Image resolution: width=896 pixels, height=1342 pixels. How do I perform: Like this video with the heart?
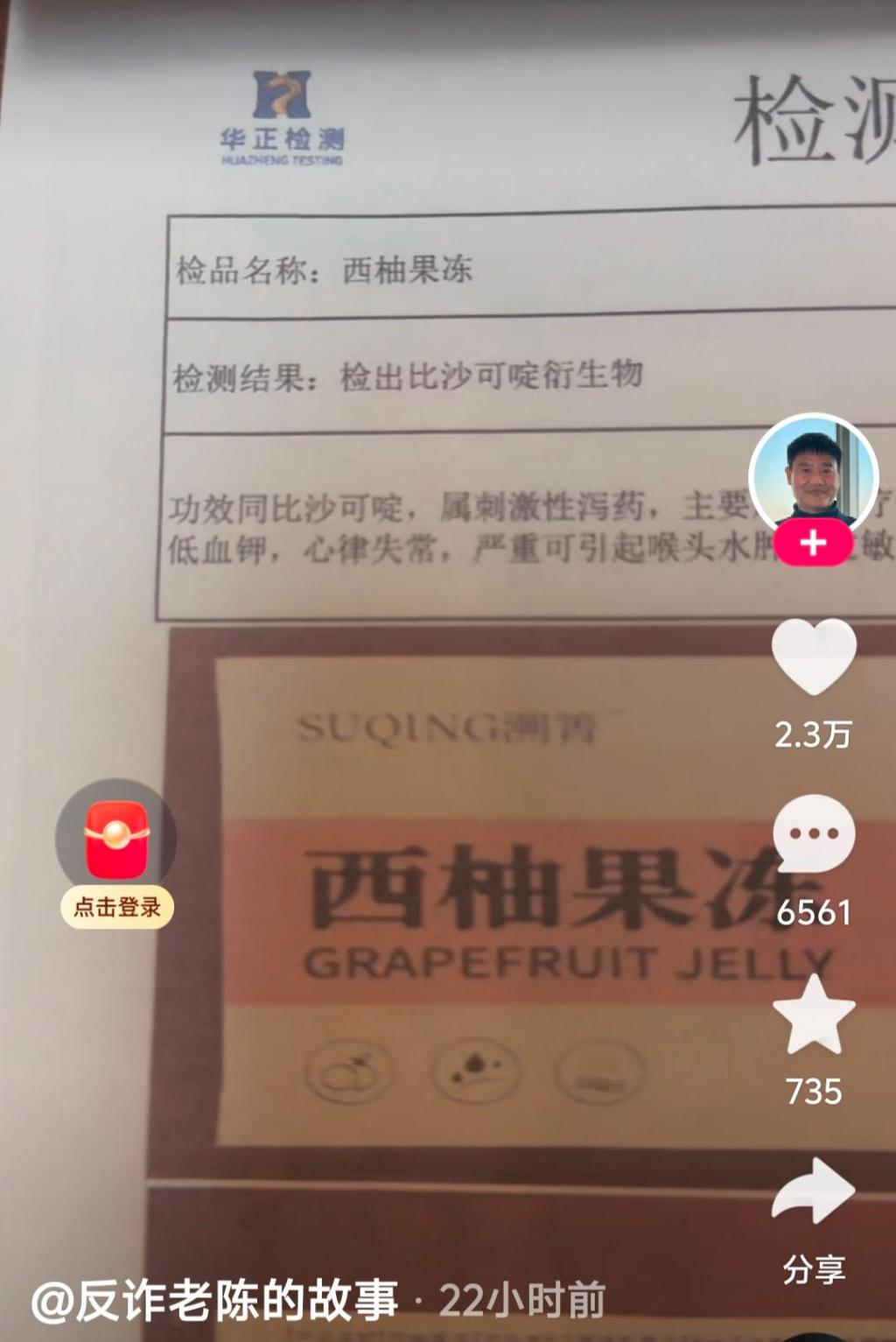point(814,657)
